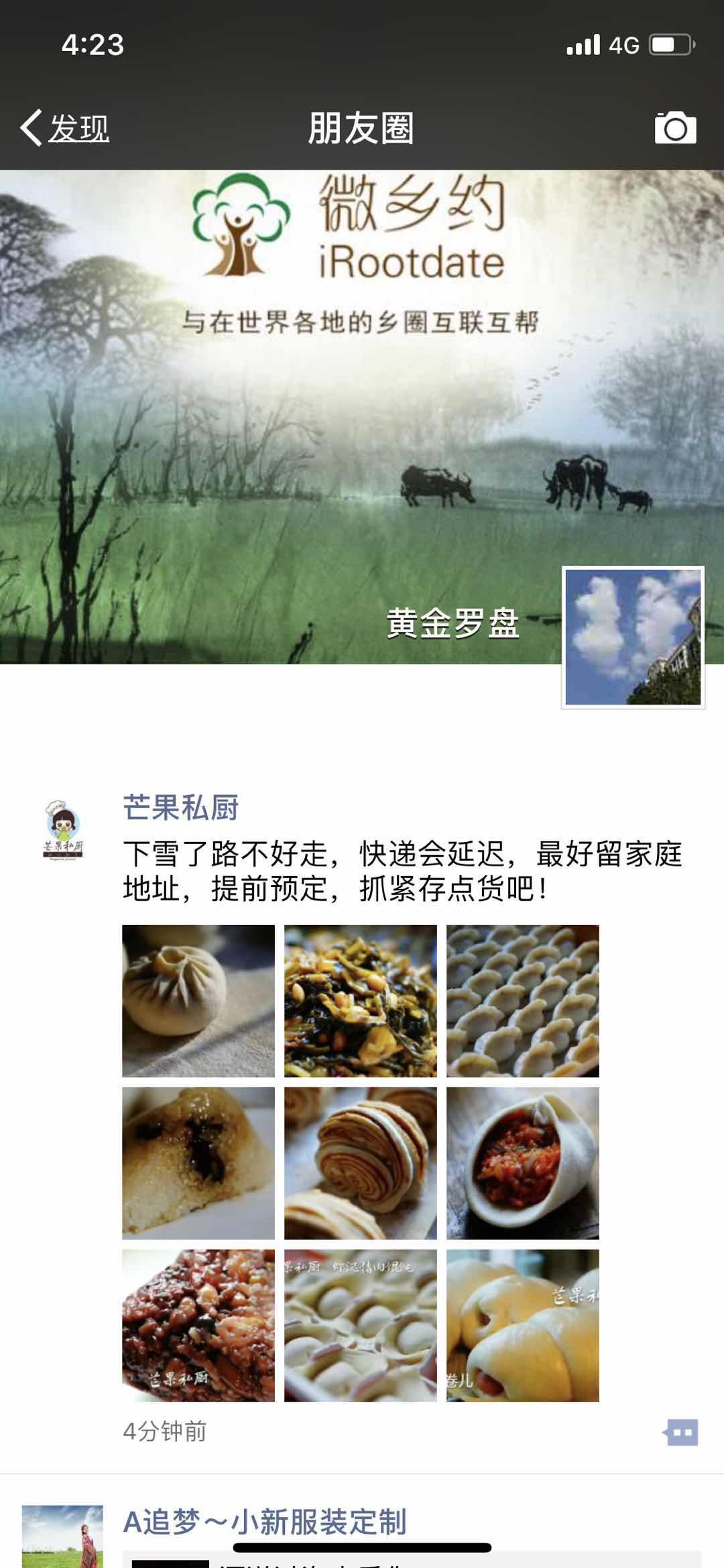Viewport: 724px width, 1568px height.
Task: Enlarge the dark glutinous rice dessert photo
Action: [x=198, y=1325]
